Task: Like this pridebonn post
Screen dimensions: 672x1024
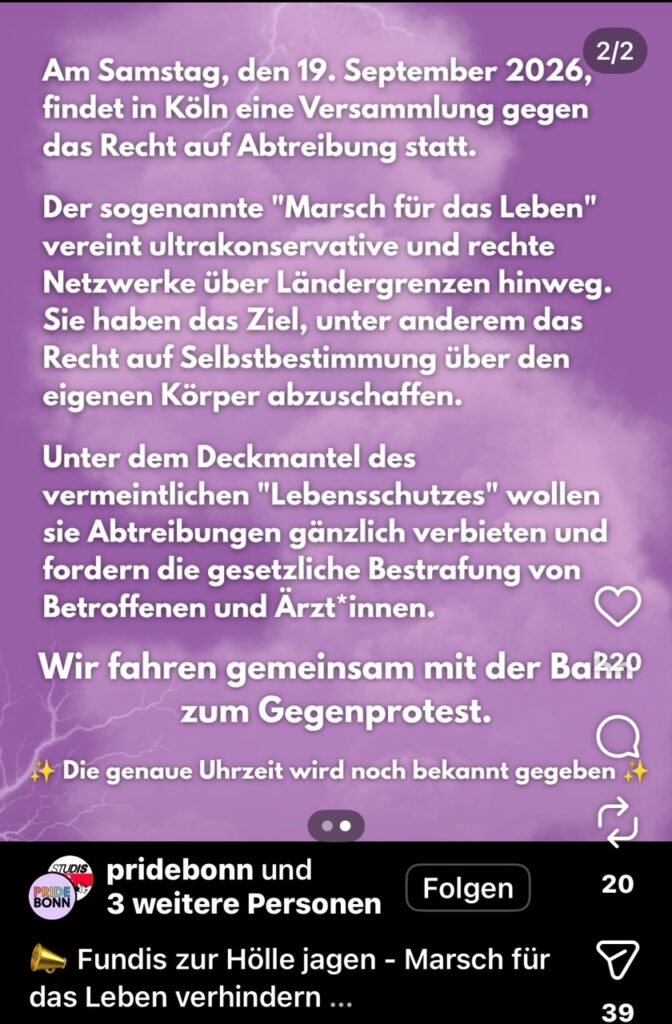Action: [618, 606]
